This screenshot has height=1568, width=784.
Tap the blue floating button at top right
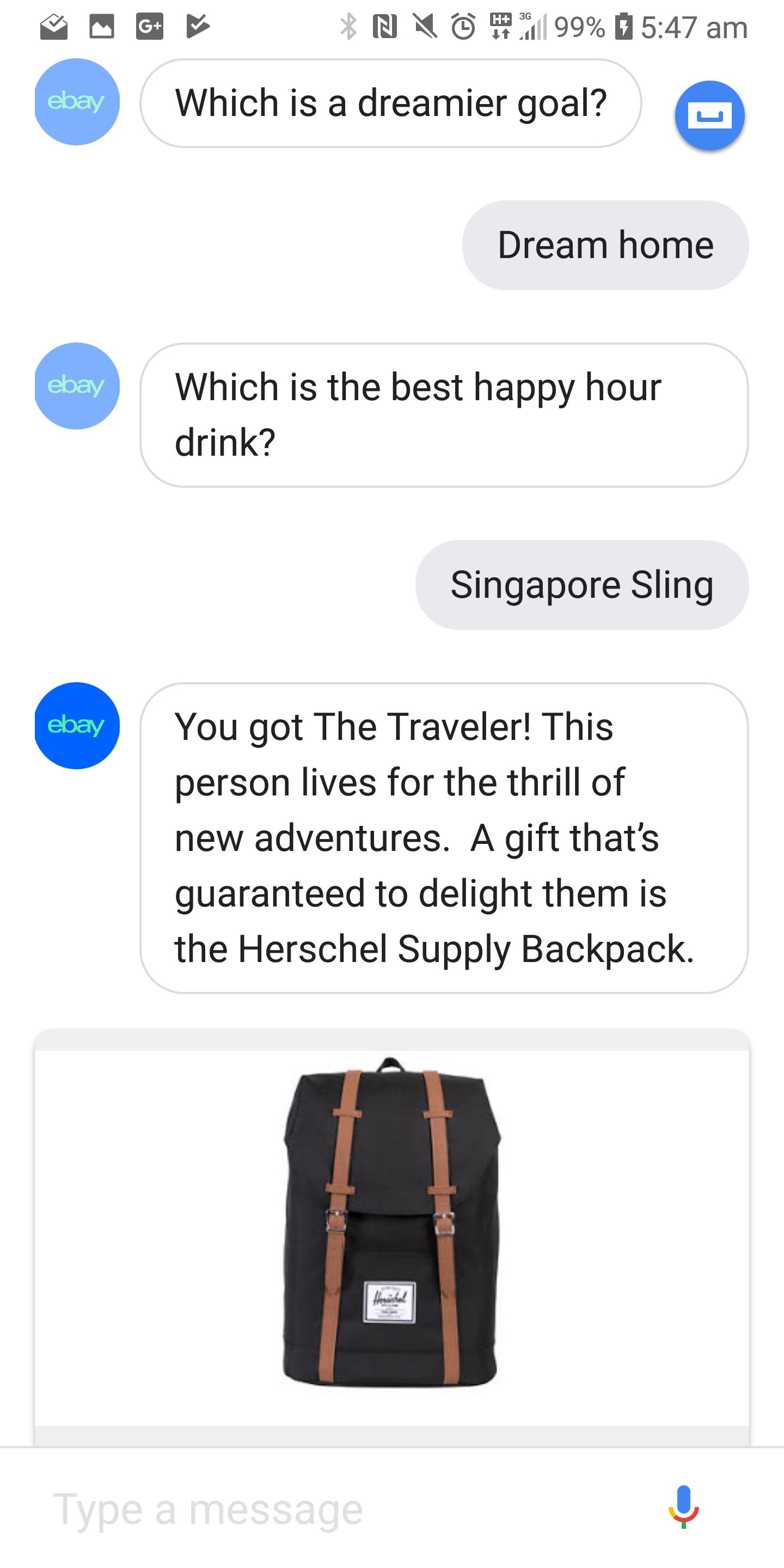click(x=710, y=115)
